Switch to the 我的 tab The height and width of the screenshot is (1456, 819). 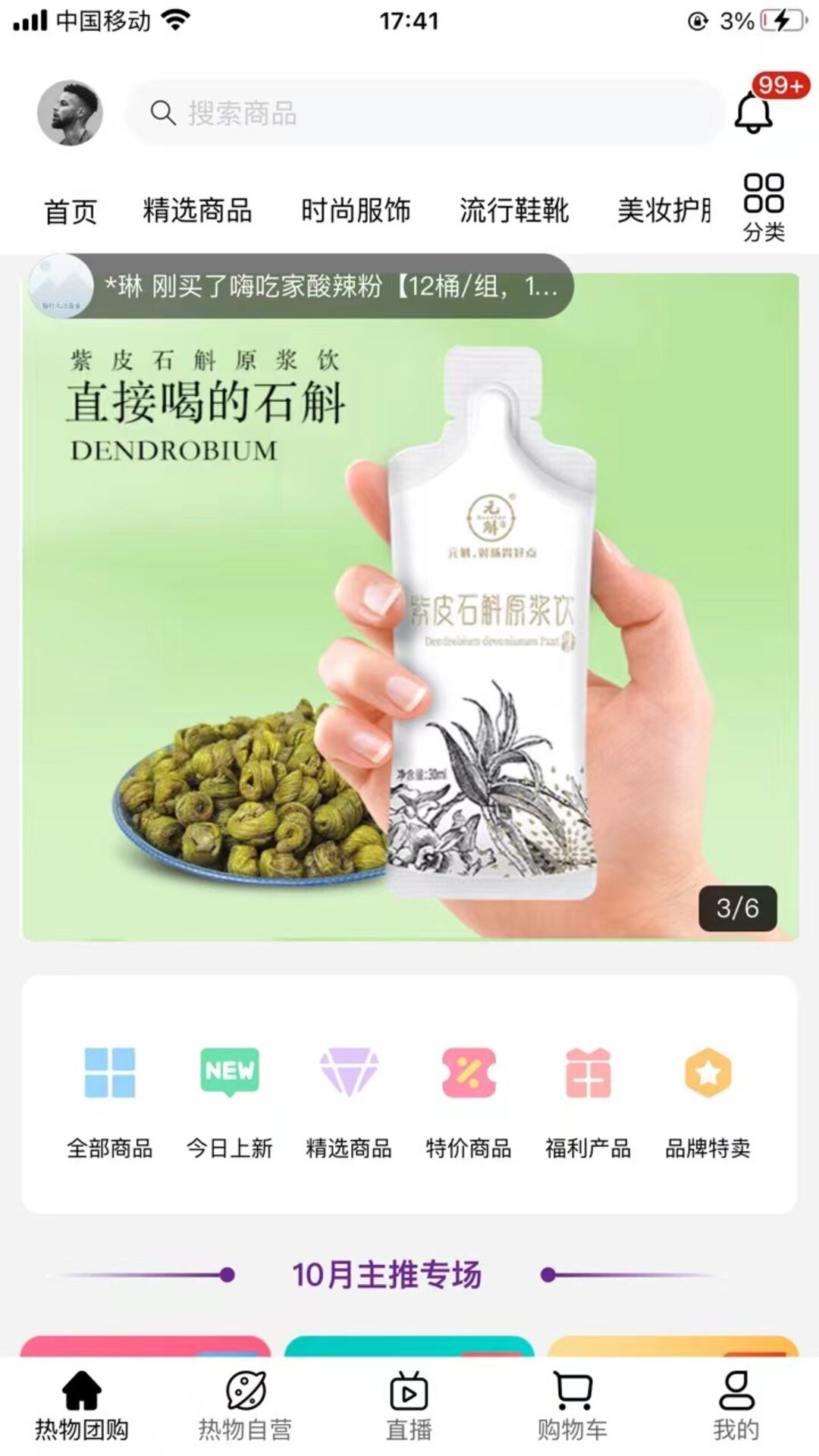pyautogui.click(x=736, y=1405)
